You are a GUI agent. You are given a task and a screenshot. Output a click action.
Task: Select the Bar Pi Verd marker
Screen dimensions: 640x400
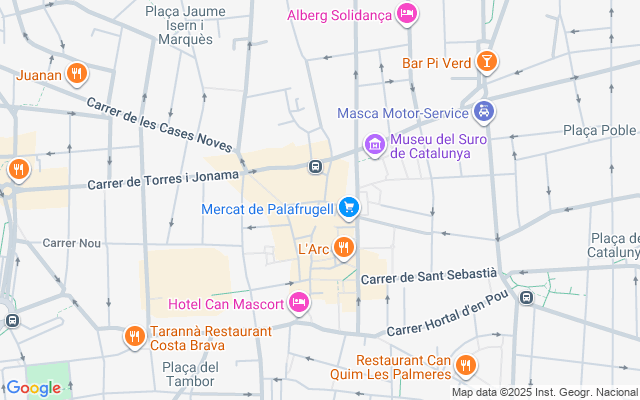(x=486, y=63)
